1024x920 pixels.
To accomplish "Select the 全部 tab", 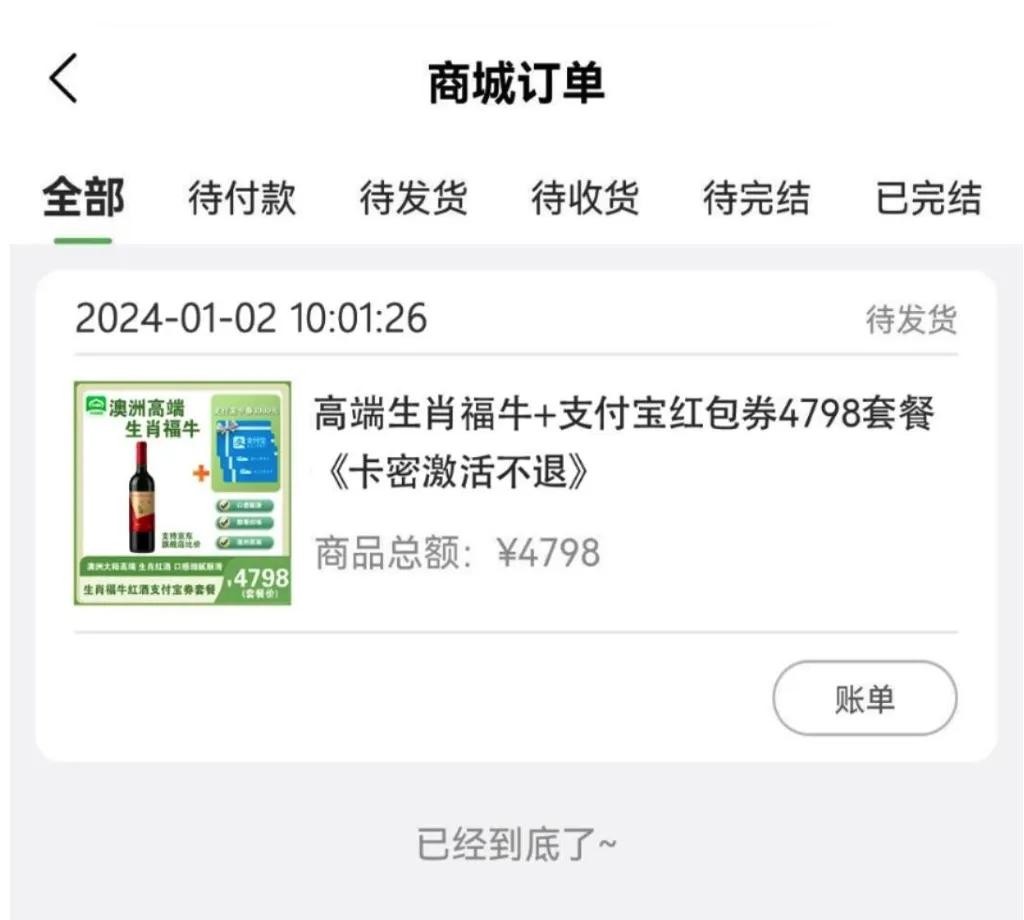I will pyautogui.click(x=84, y=198).
